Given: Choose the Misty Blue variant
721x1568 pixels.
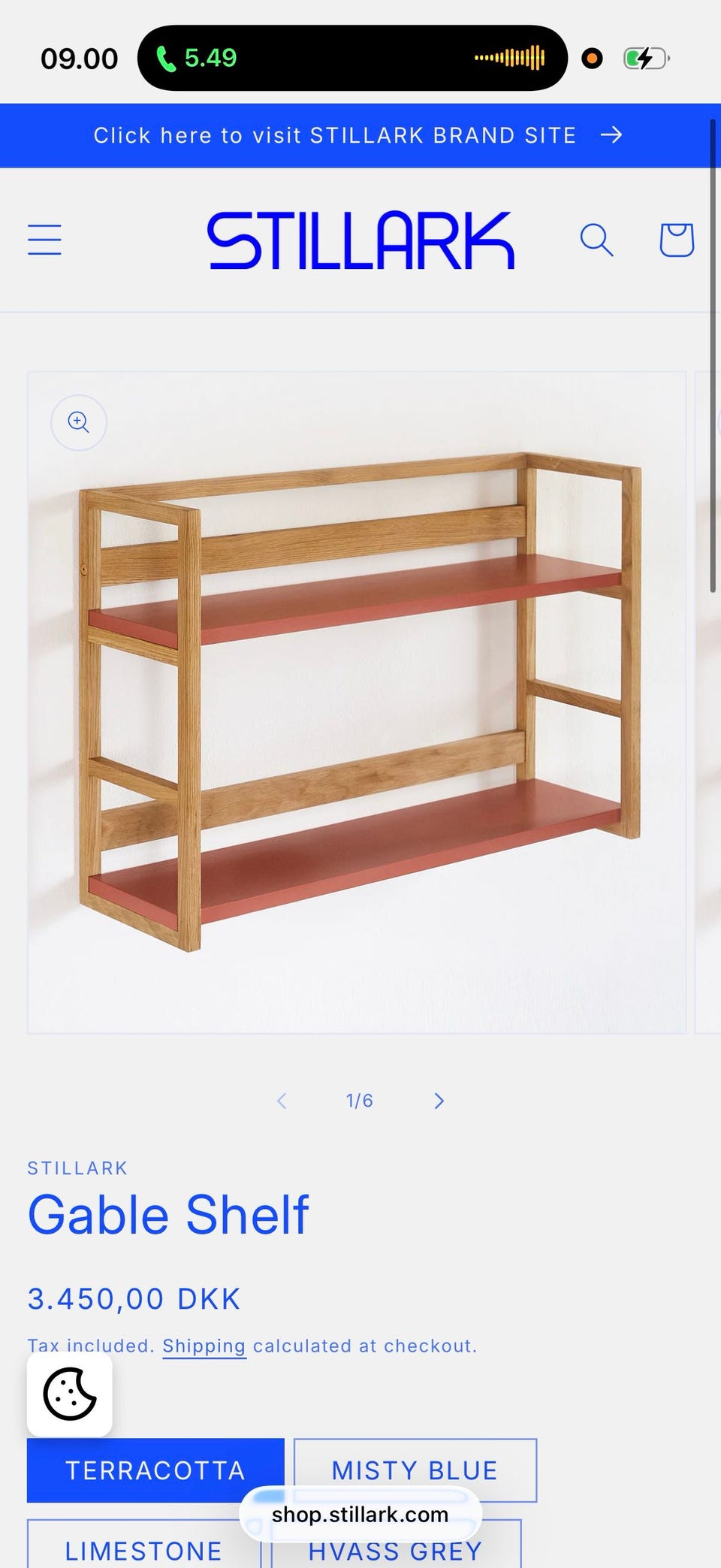Looking at the screenshot, I should pos(415,1470).
